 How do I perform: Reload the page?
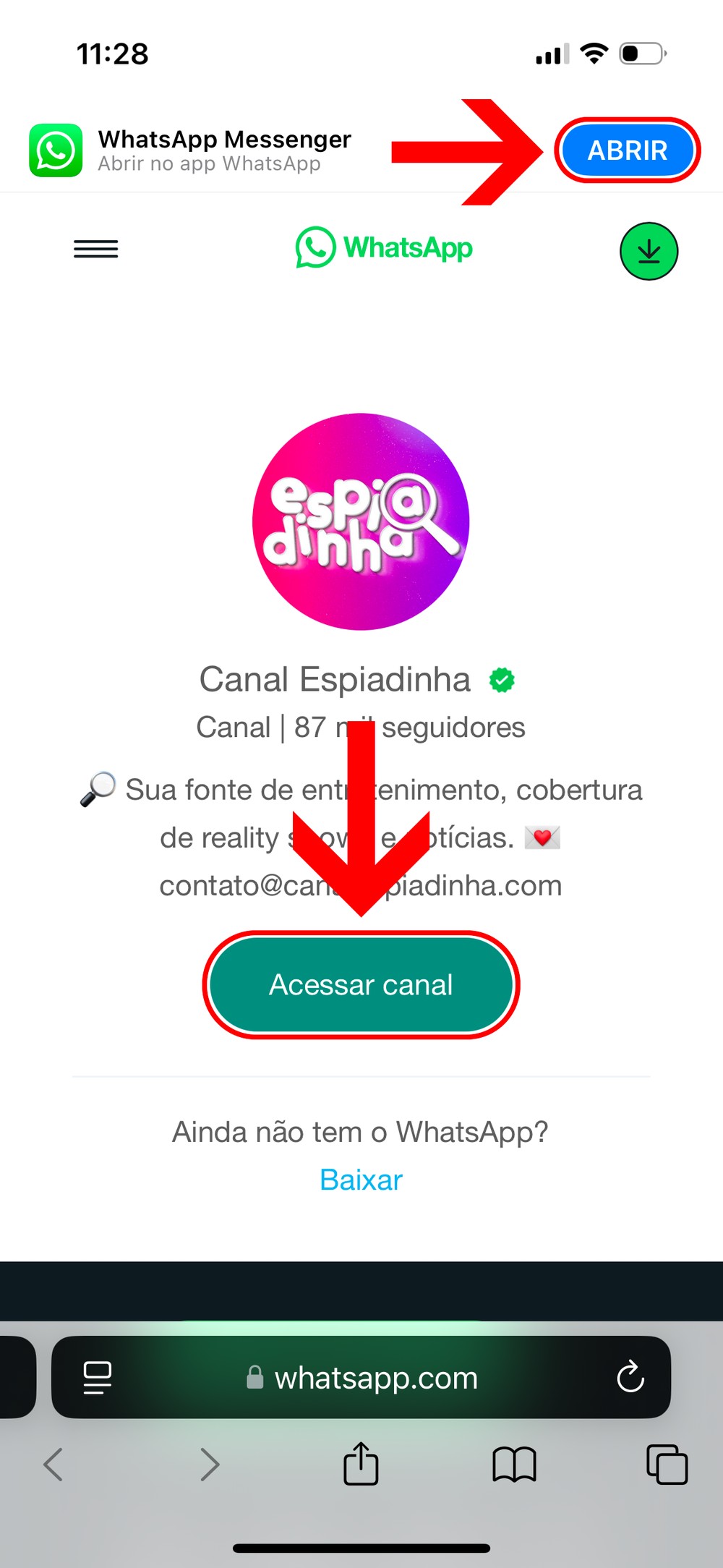click(x=630, y=1377)
